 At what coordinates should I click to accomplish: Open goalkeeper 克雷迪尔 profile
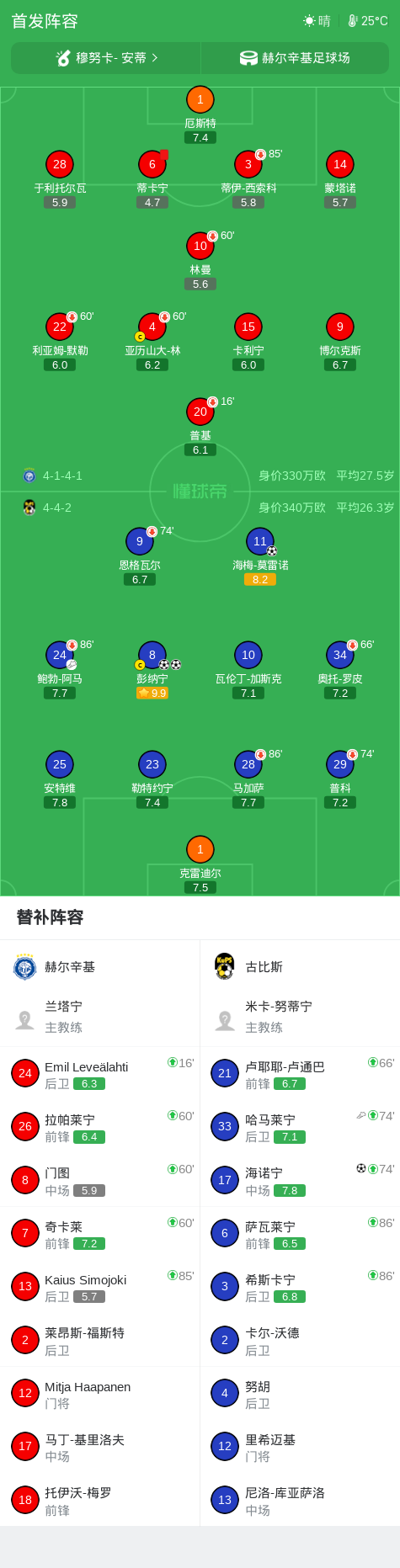coord(200,864)
